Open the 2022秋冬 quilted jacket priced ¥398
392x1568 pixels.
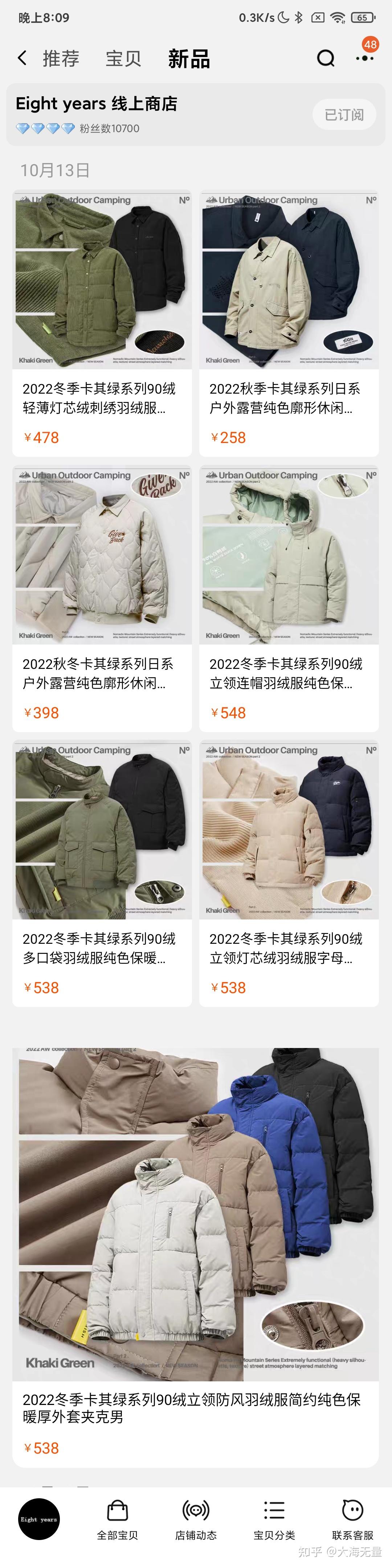pos(102,598)
